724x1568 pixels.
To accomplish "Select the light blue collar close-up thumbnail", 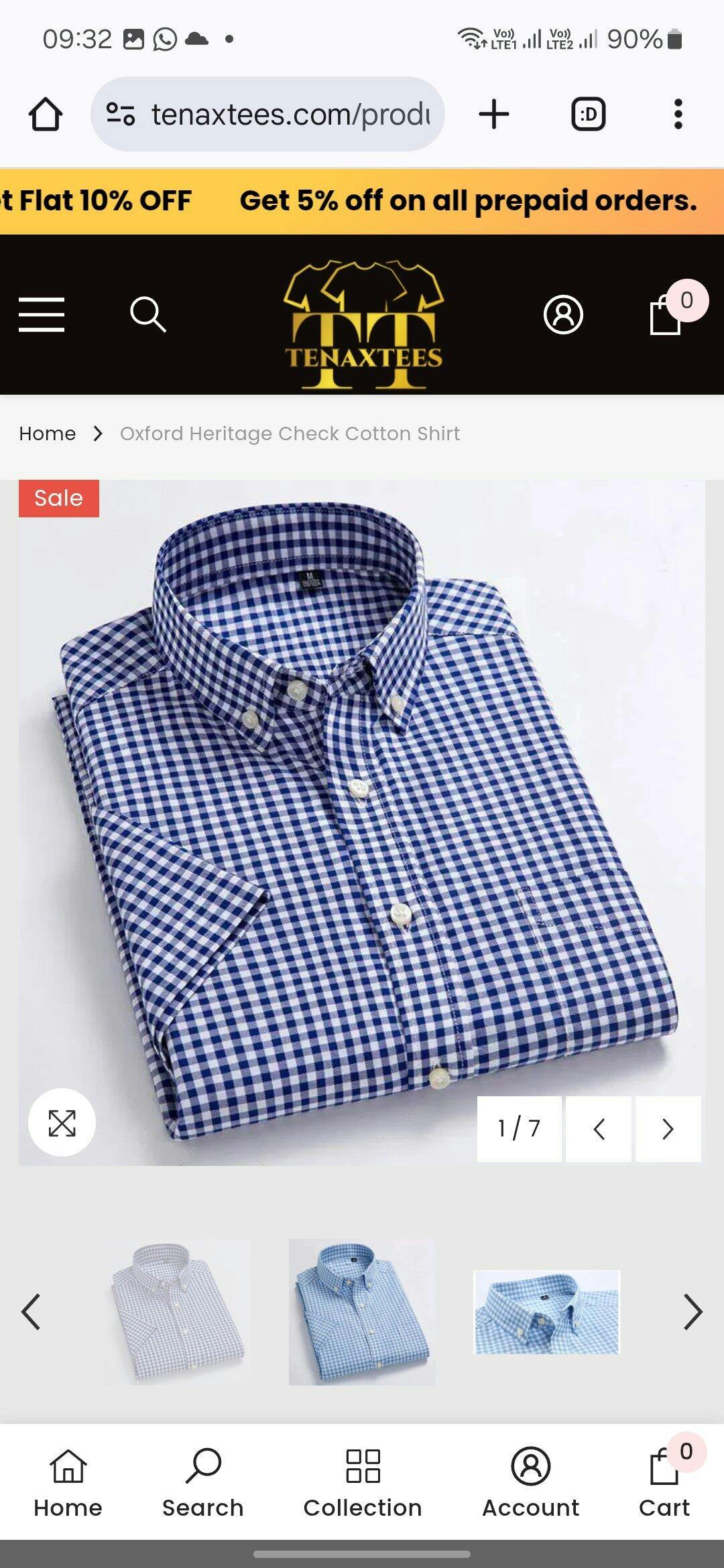I will (546, 1311).
